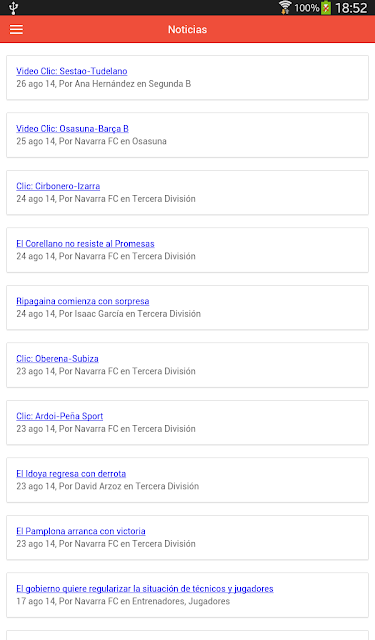
Task: Open the Video Clic: Sestao-Tudelano article
Action: pos(71,71)
